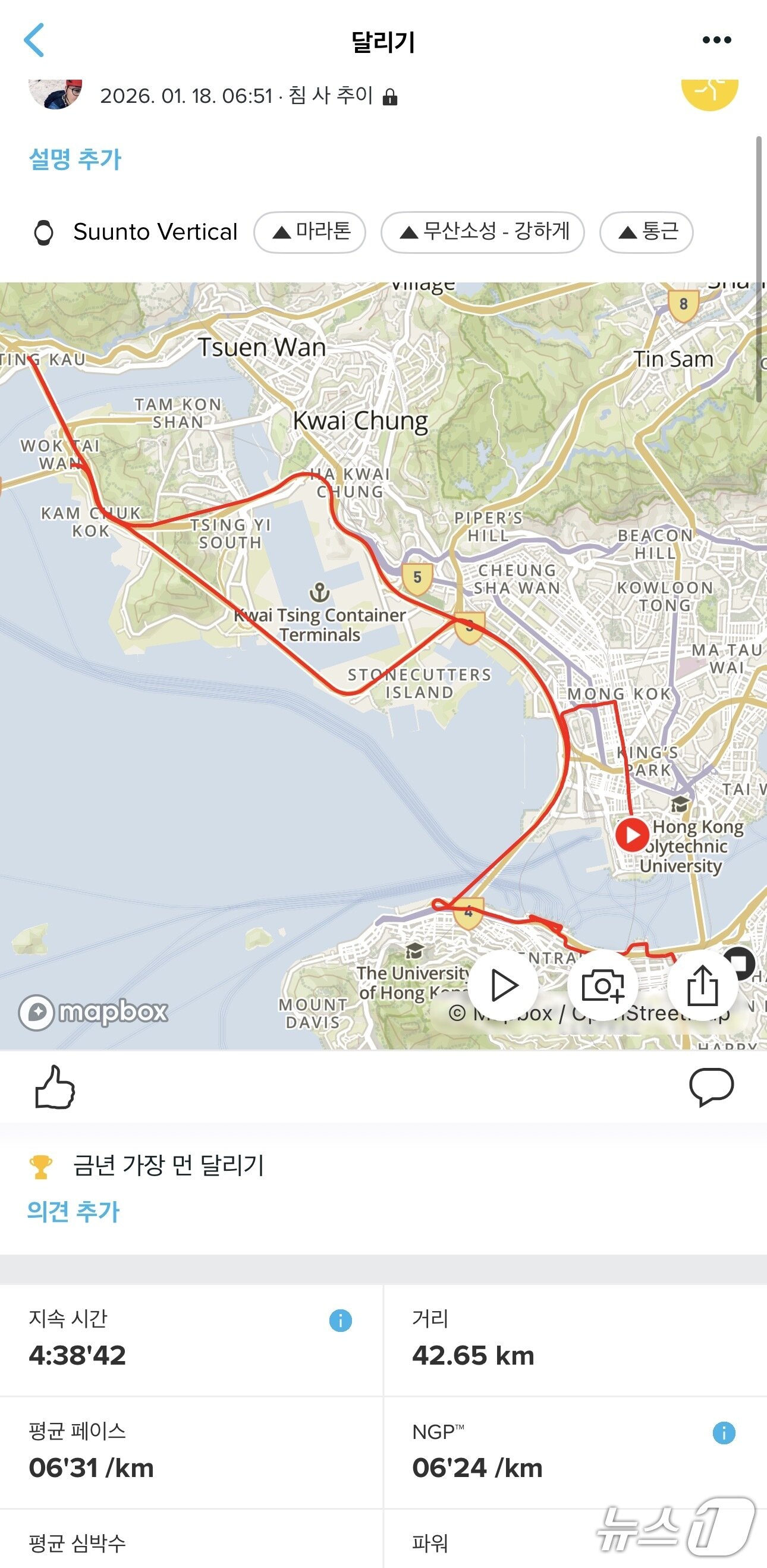
Task: Share this running workout
Action: pyautogui.click(x=702, y=985)
